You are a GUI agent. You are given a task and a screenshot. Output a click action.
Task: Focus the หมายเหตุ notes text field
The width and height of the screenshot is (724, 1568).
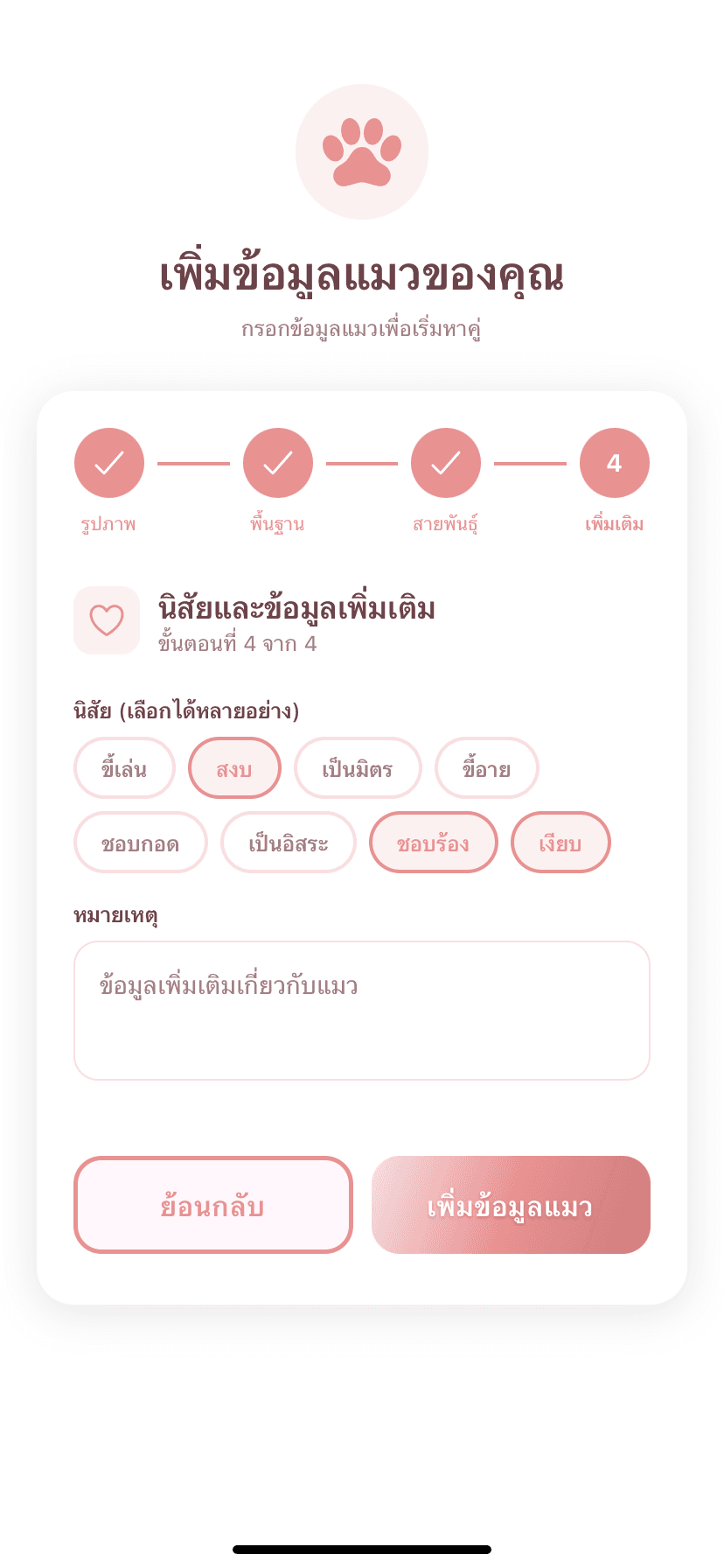pos(362,1011)
